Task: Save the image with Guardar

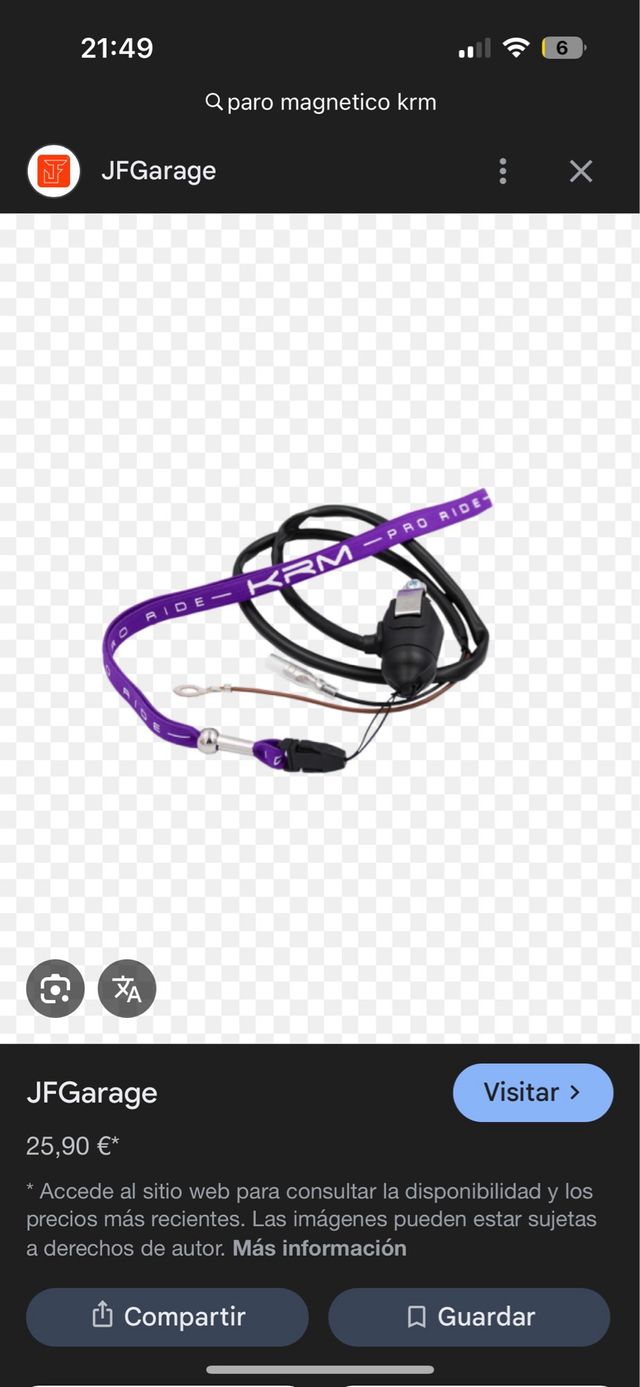Action: coord(469,1316)
